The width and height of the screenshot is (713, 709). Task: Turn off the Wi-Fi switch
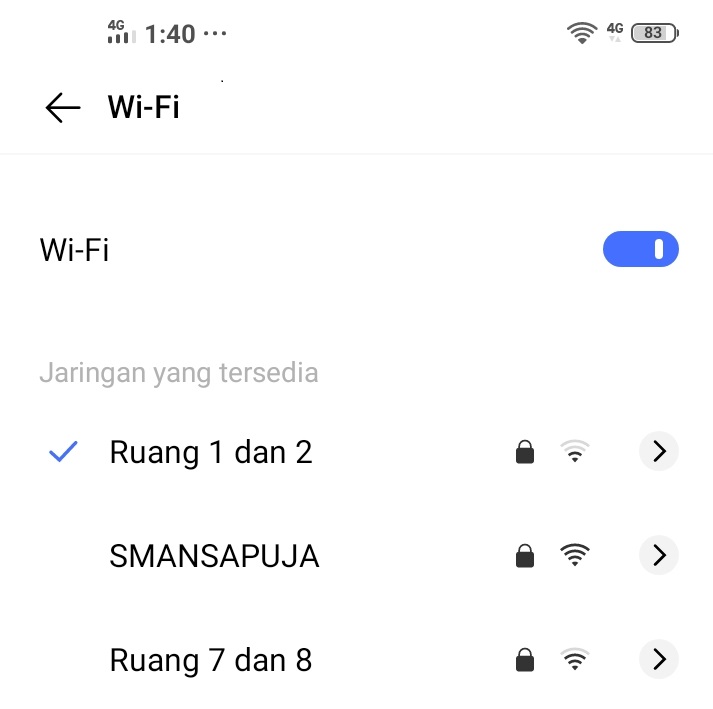pos(640,250)
